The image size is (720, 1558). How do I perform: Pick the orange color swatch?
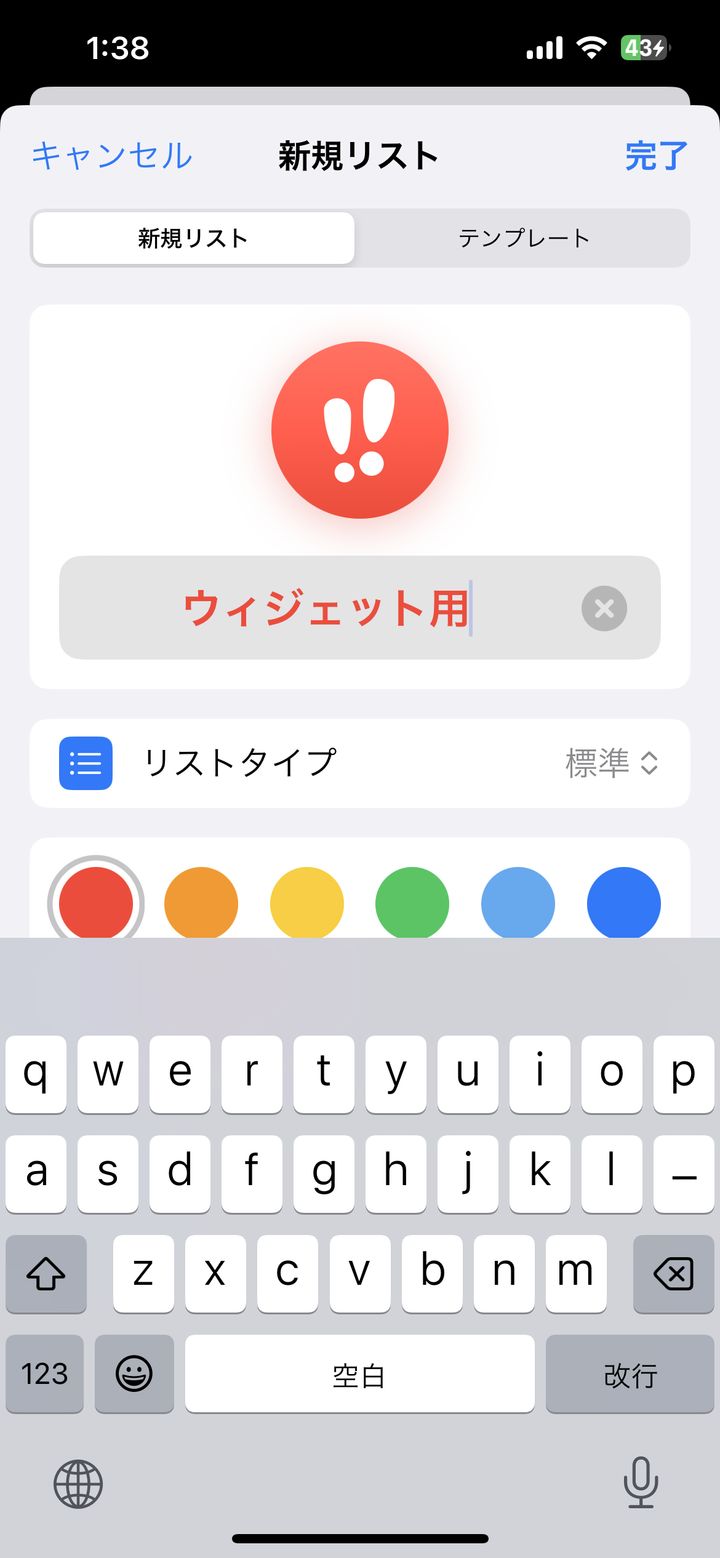point(201,904)
